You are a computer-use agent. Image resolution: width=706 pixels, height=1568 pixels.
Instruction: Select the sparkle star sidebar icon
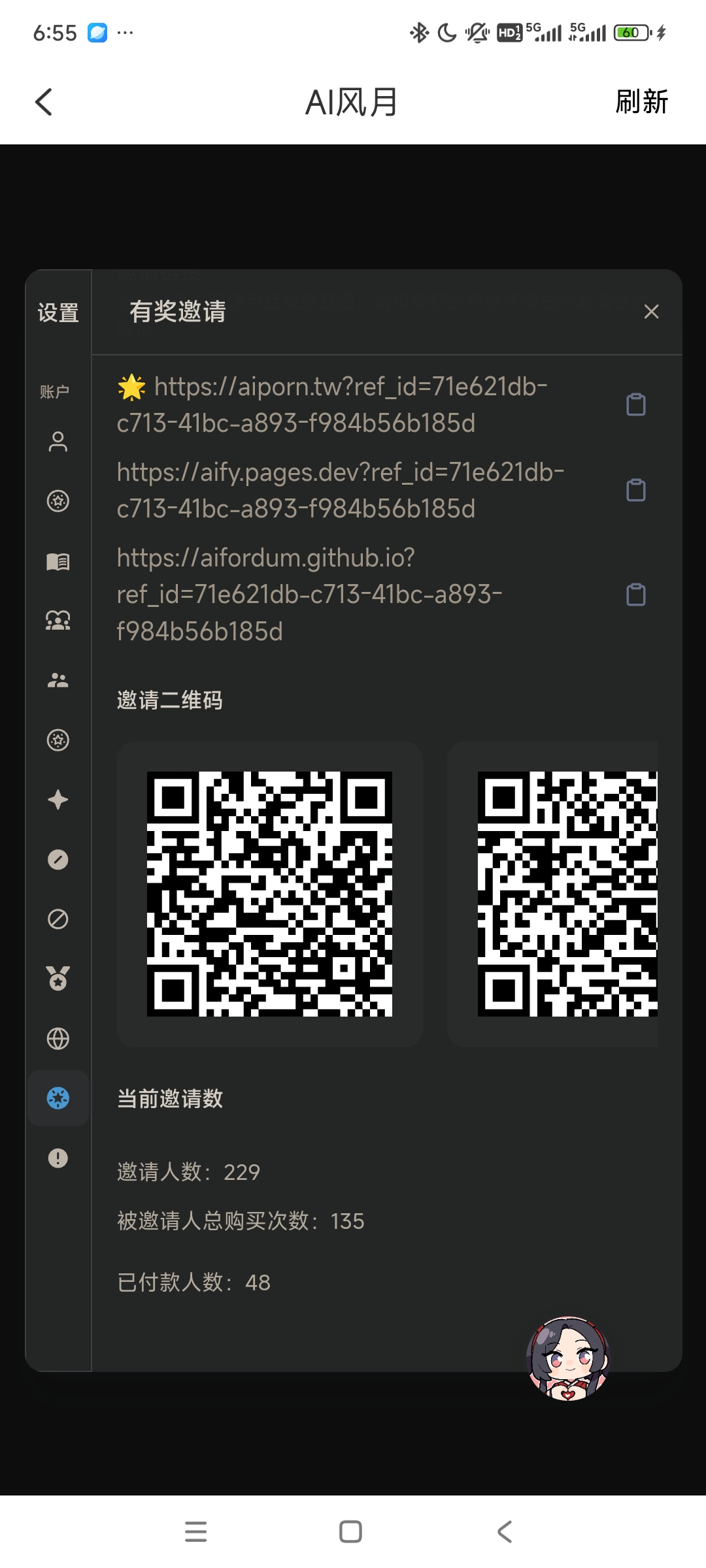(x=58, y=800)
